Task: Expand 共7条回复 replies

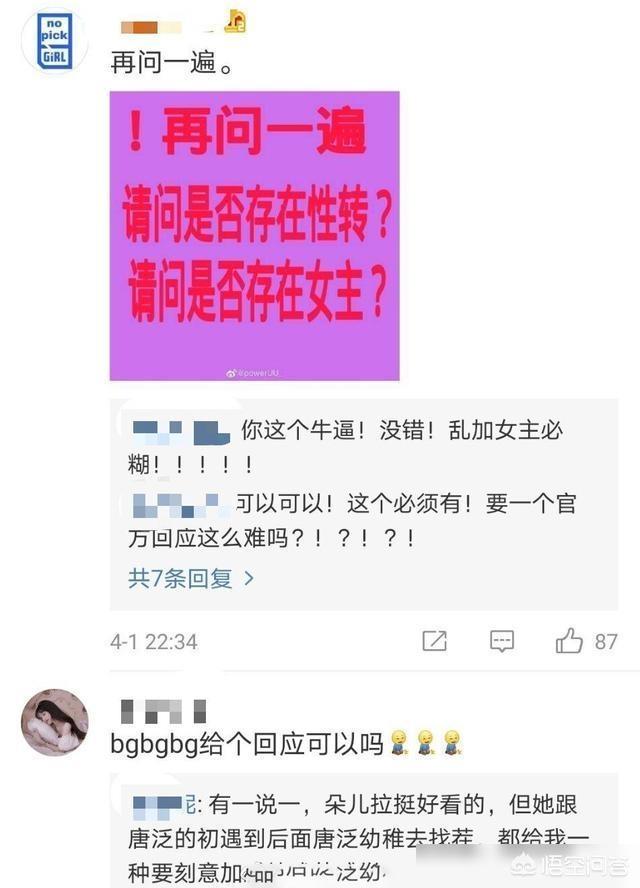Action: point(191,577)
